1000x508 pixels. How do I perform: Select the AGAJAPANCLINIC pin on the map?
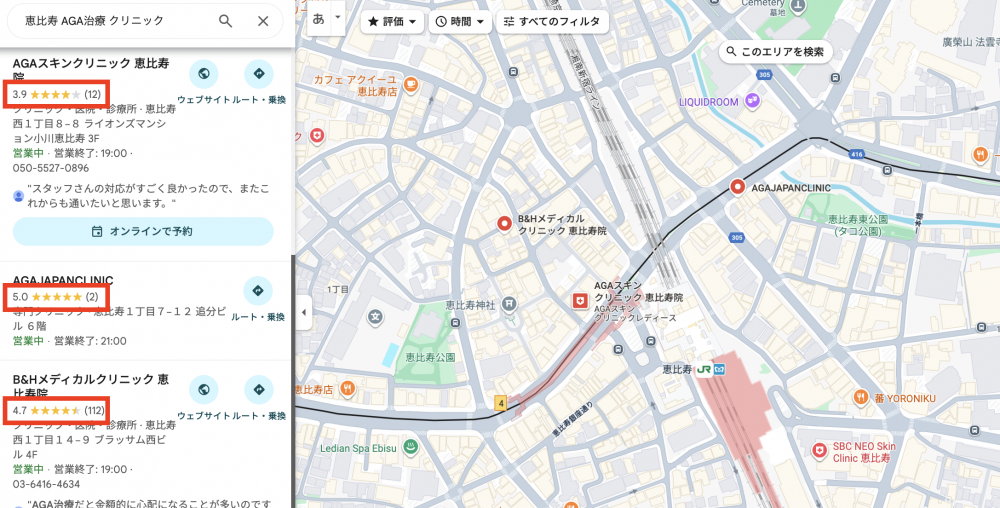738,187
